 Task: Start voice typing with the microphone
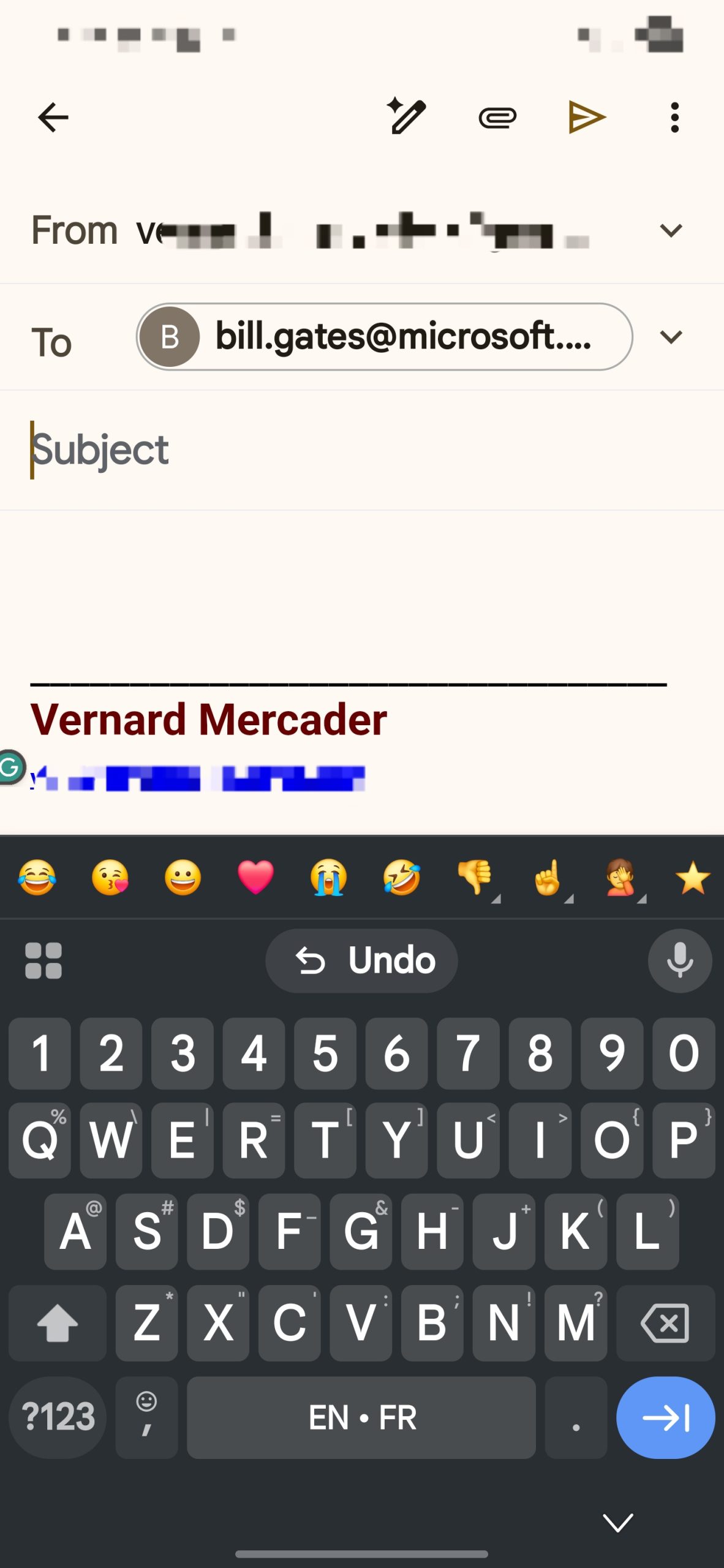point(679,960)
